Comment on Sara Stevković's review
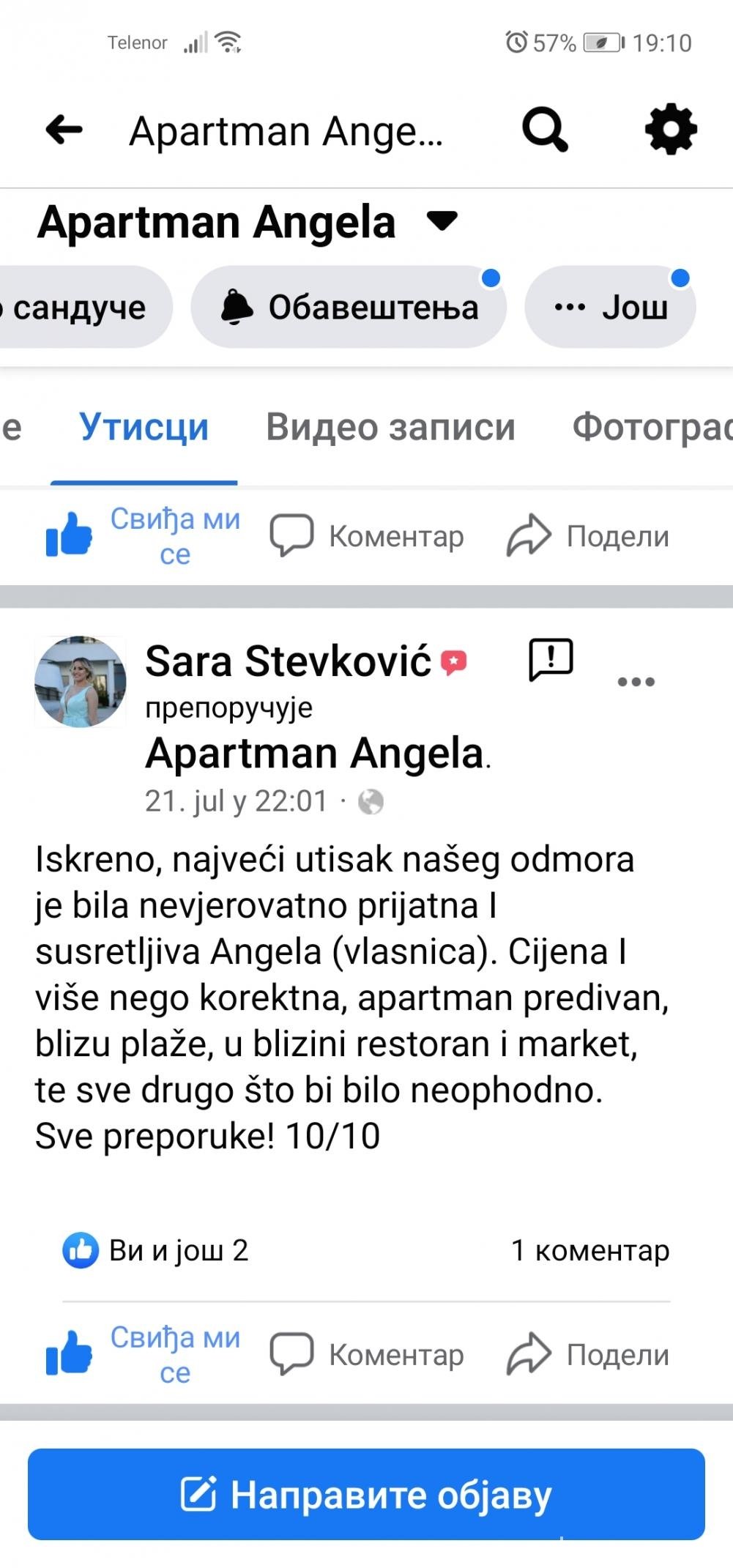733x1568 pixels. click(x=368, y=1355)
